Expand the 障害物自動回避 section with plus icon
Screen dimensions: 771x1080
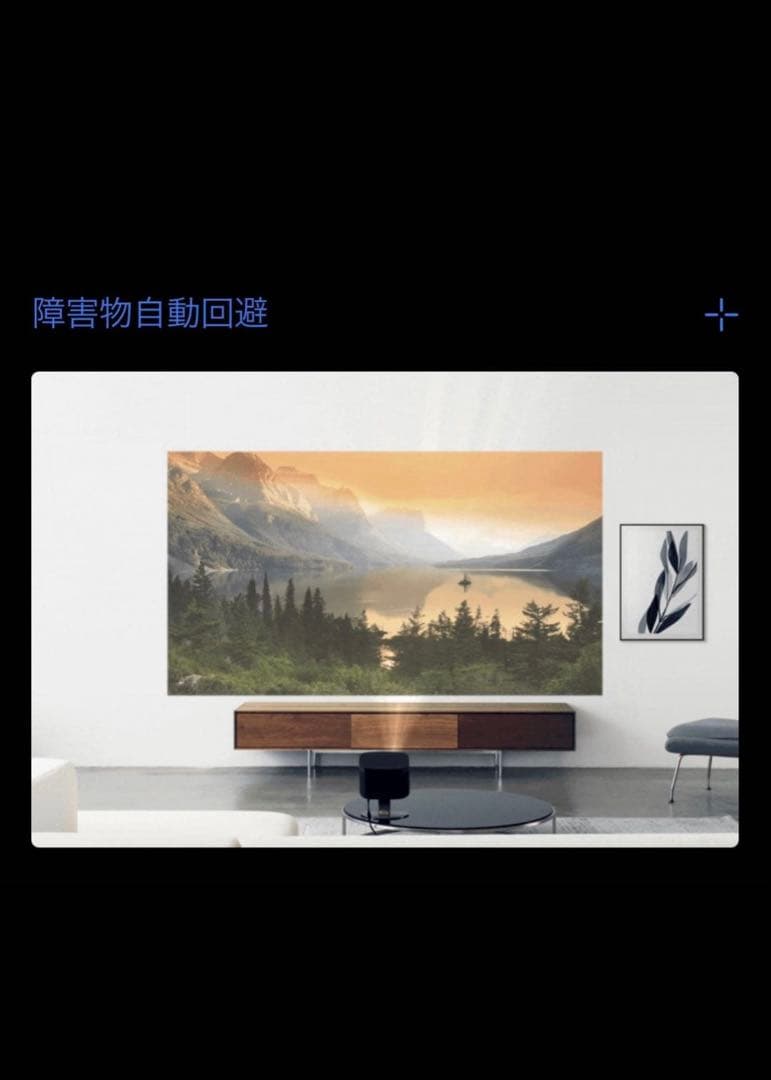coord(721,315)
